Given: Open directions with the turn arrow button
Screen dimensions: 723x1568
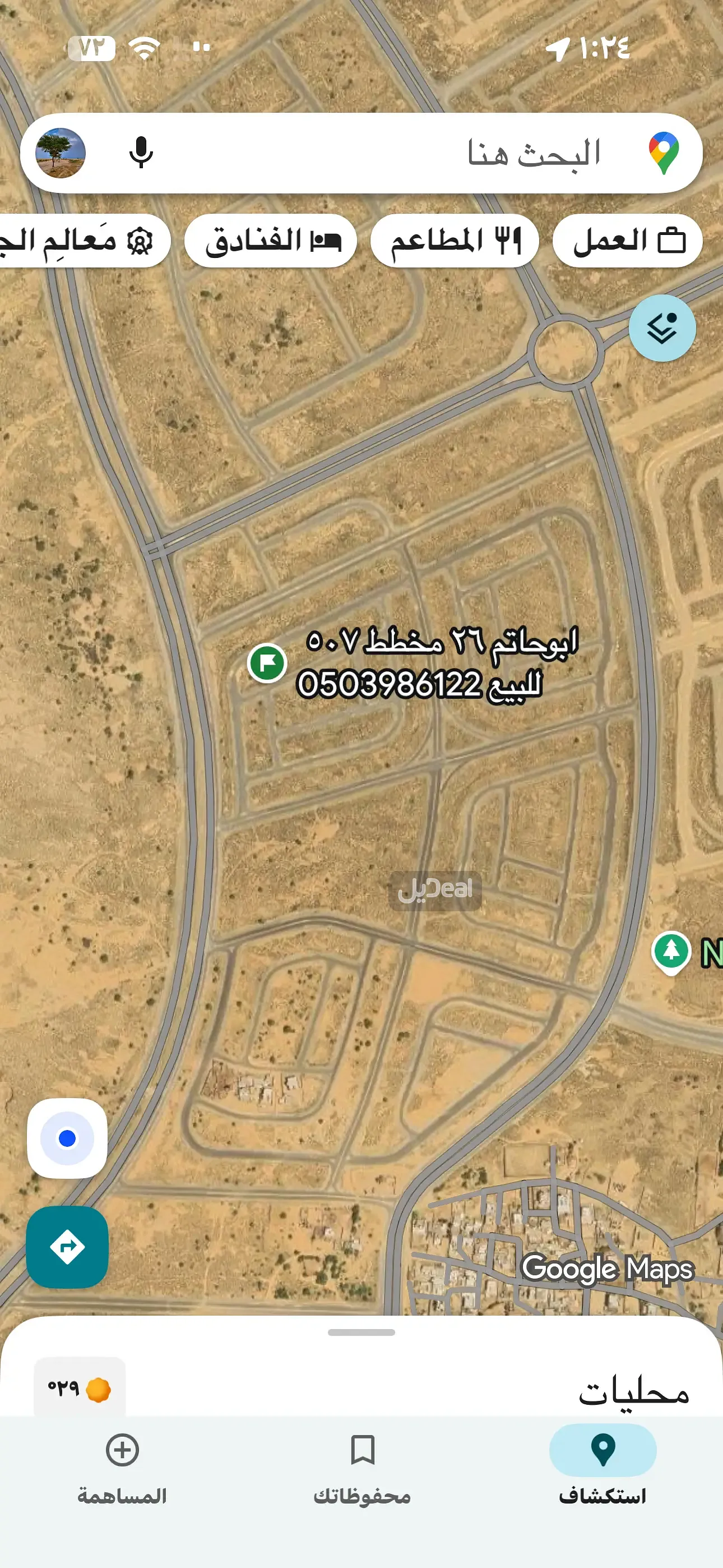Looking at the screenshot, I should (67, 1247).
